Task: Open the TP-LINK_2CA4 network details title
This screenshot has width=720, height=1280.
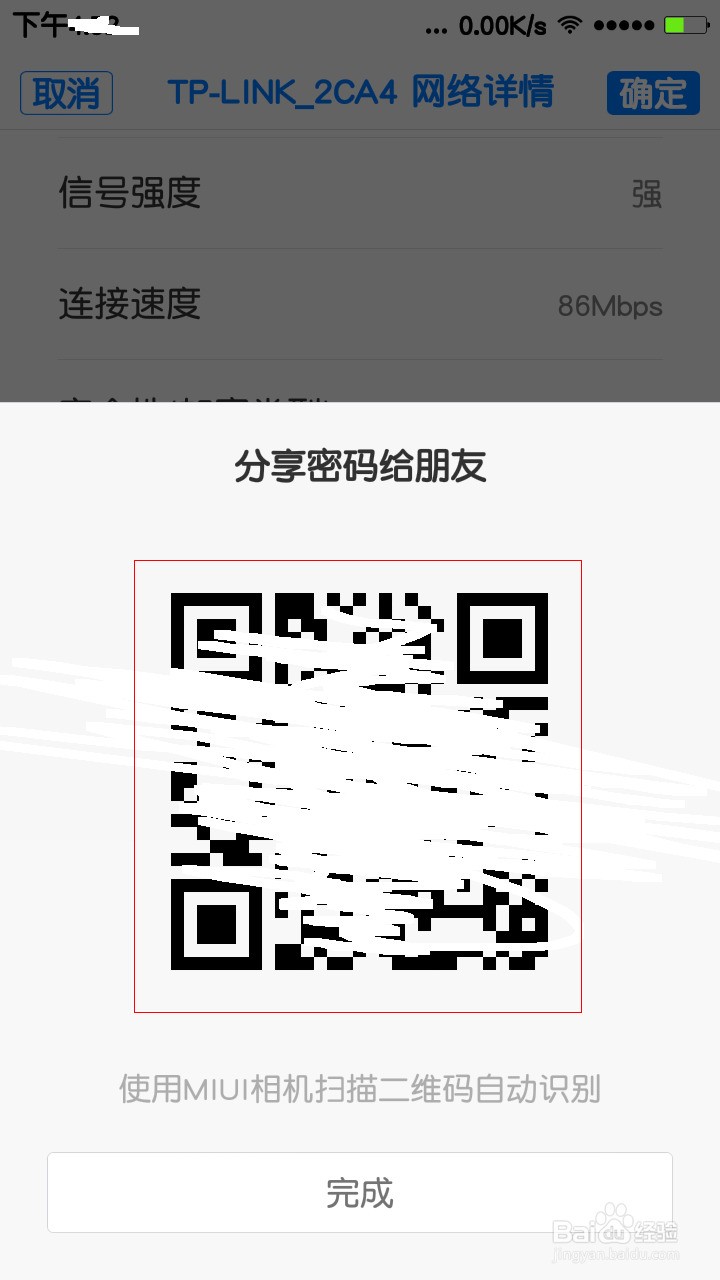Action: point(360,92)
